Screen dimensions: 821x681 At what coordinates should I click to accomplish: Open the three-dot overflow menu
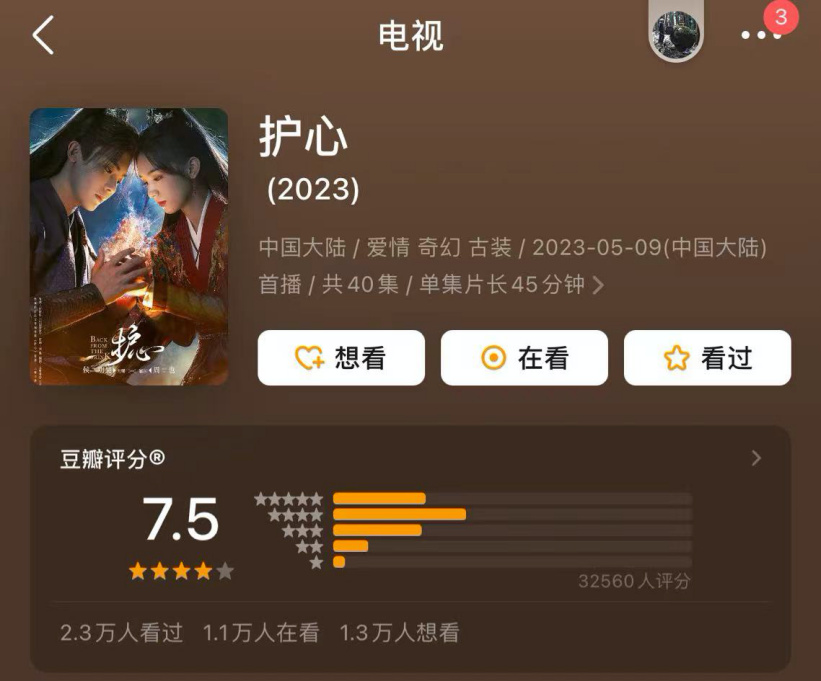click(x=760, y=36)
